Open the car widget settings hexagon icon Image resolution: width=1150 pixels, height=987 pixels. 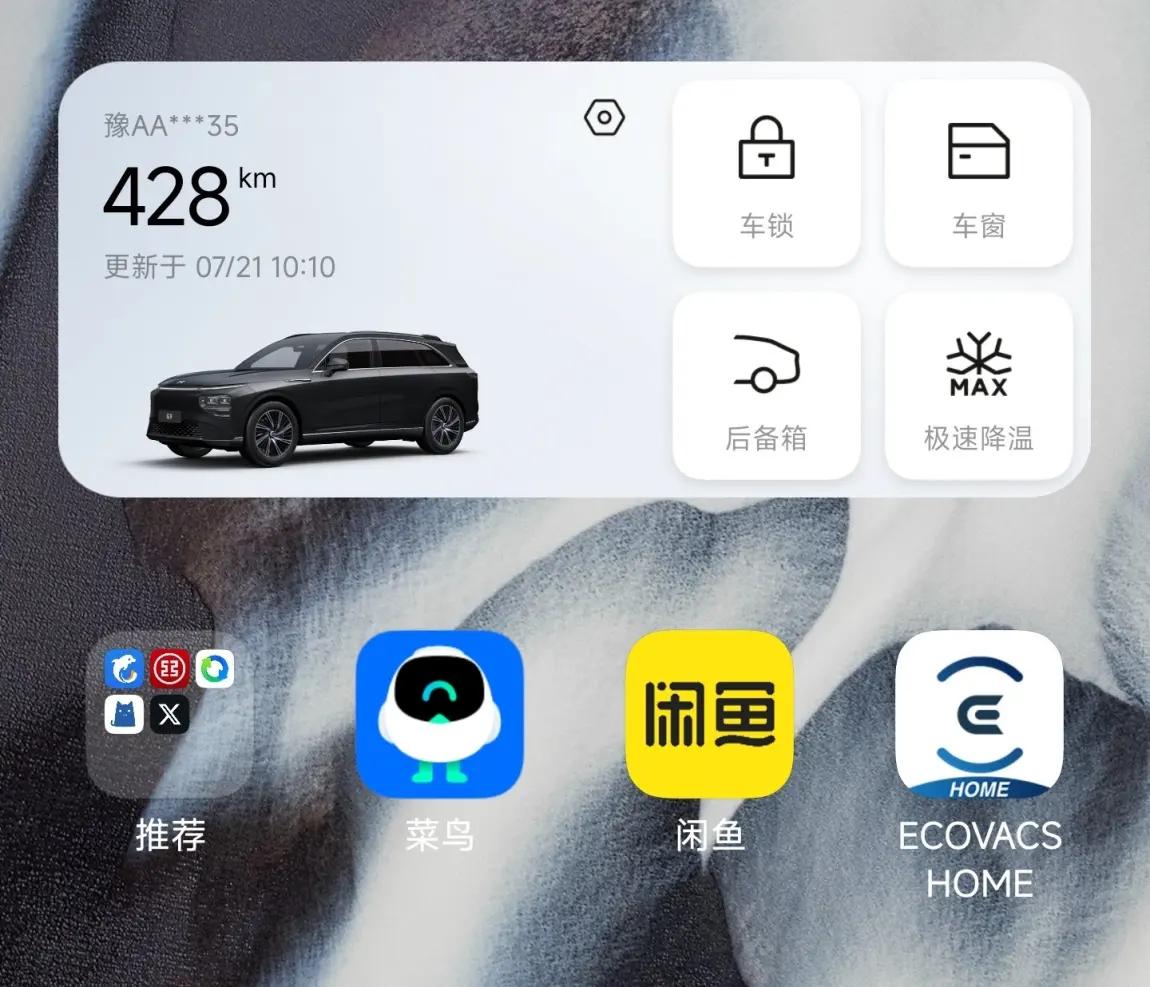click(x=604, y=117)
